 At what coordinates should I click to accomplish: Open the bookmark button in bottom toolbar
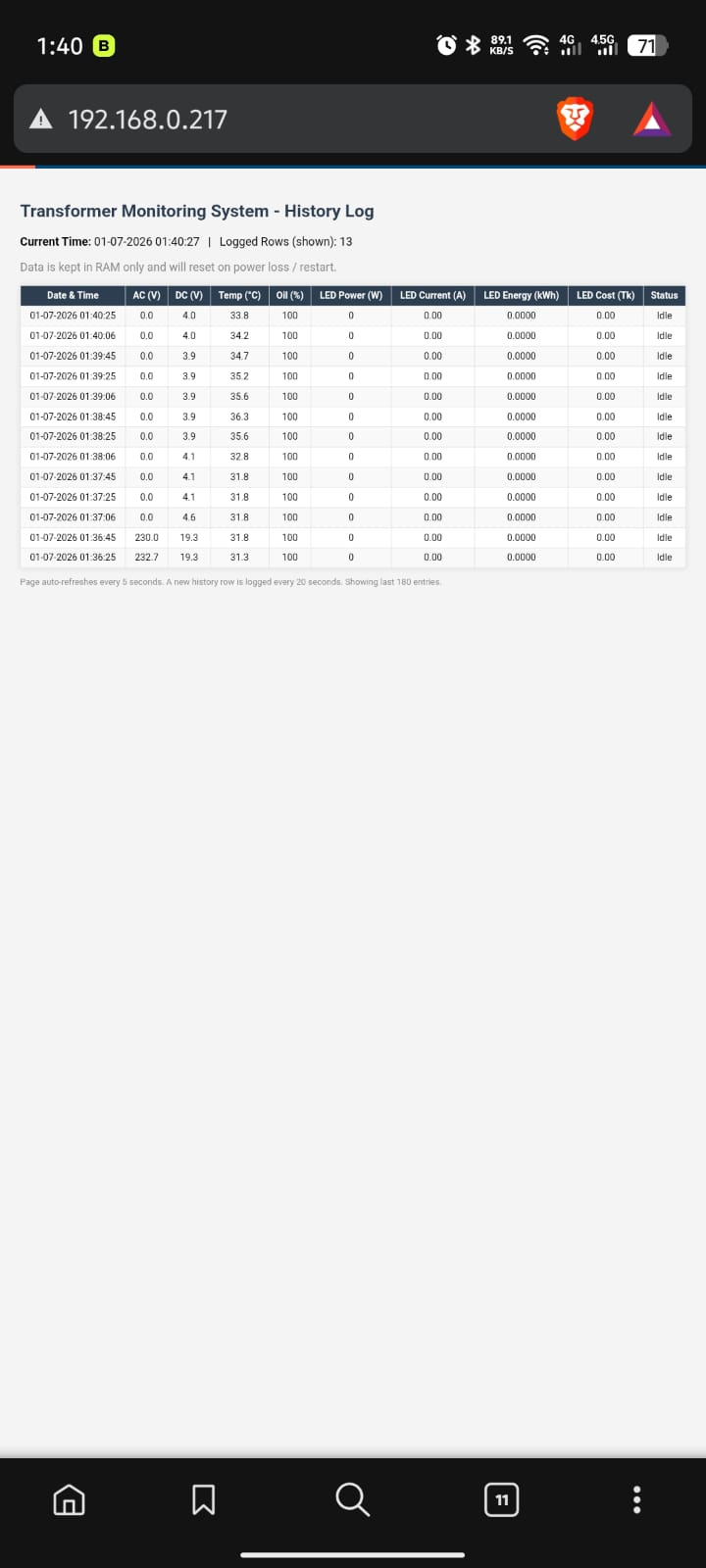[203, 1499]
